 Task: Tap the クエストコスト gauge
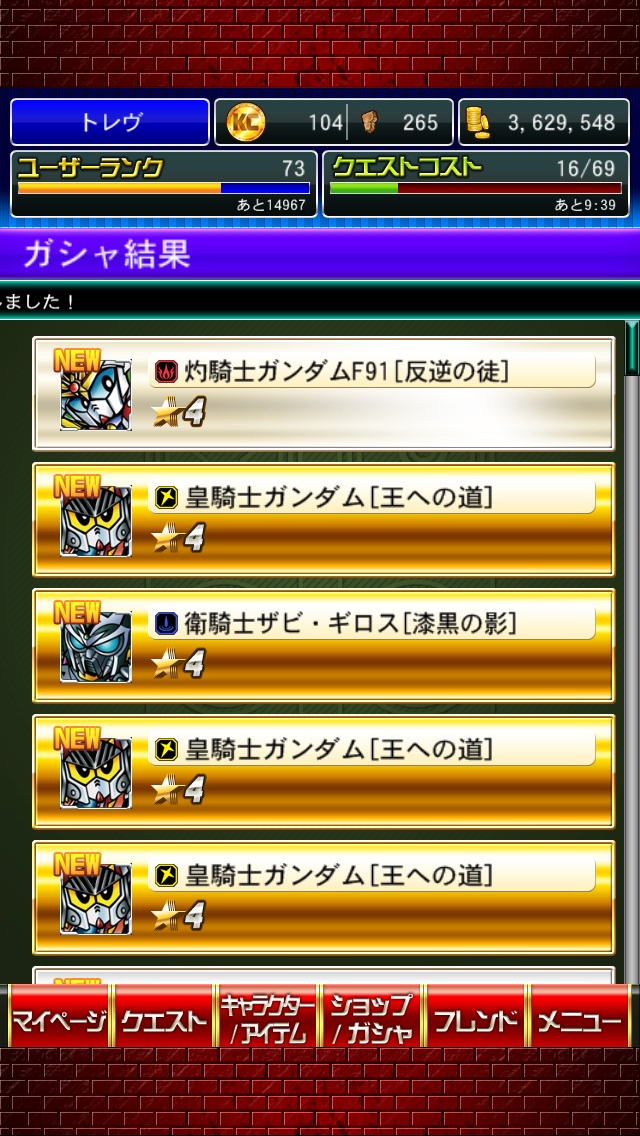pos(476,184)
